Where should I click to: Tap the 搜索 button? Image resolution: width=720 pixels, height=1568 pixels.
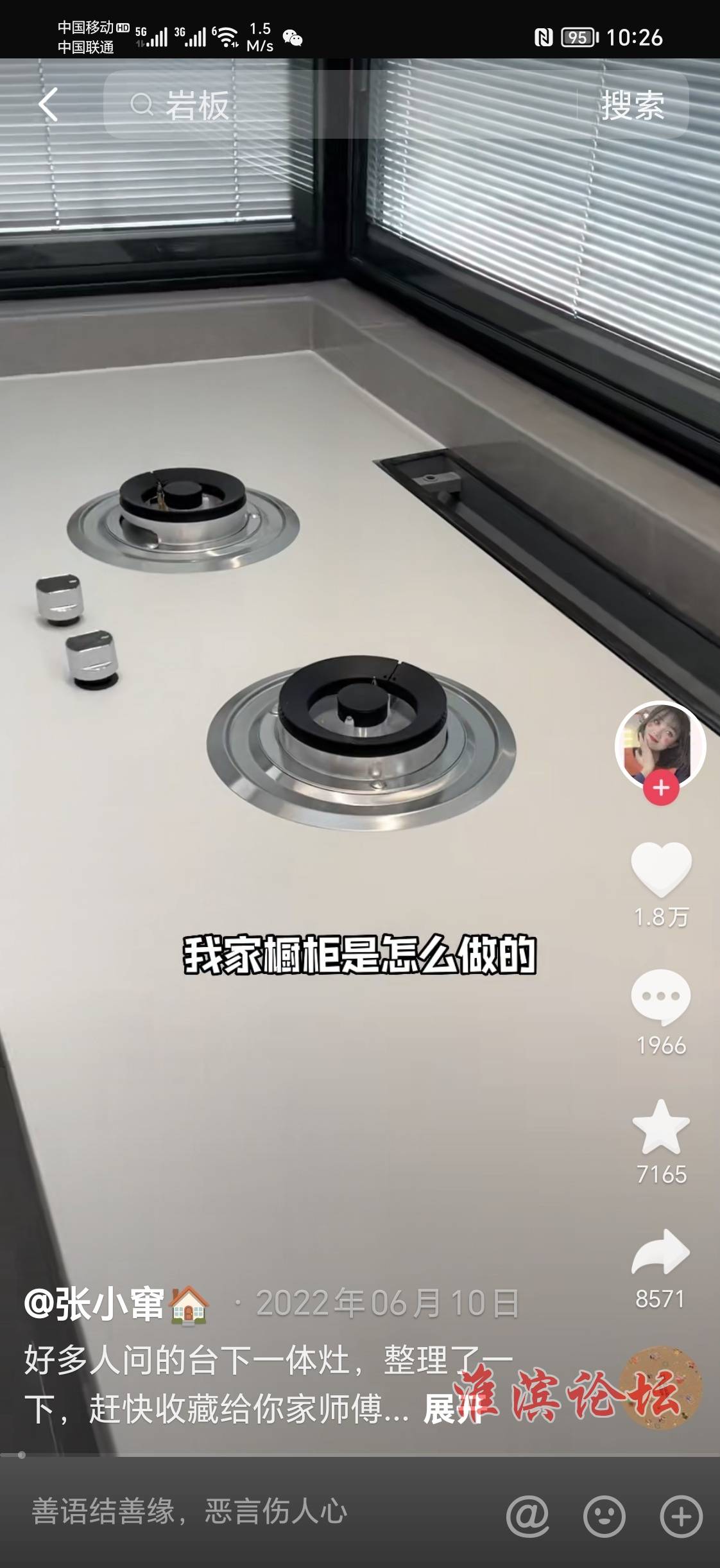click(x=632, y=105)
